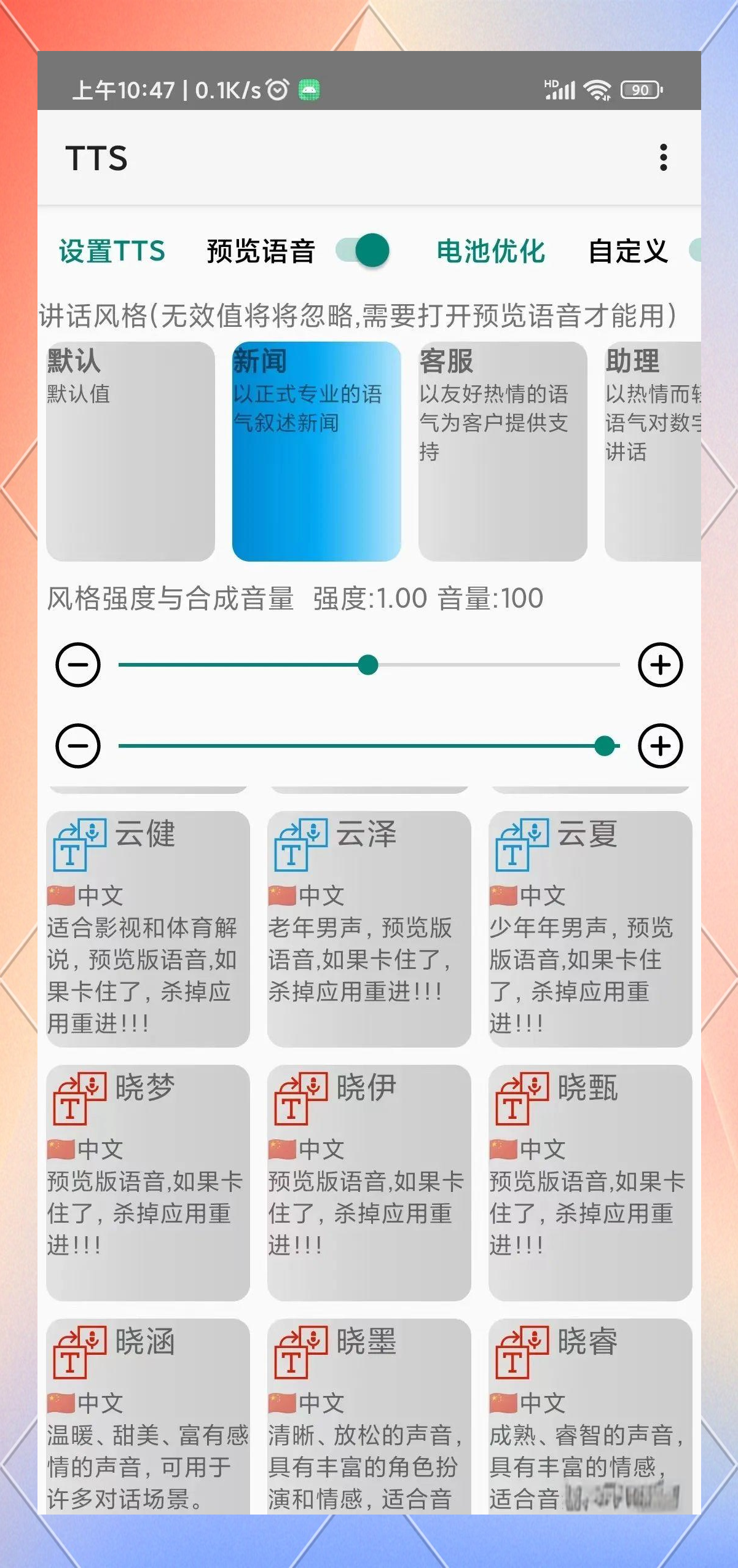The width and height of the screenshot is (738, 1568).
Task: Select the 云健 voice card
Action: (x=148, y=928)
